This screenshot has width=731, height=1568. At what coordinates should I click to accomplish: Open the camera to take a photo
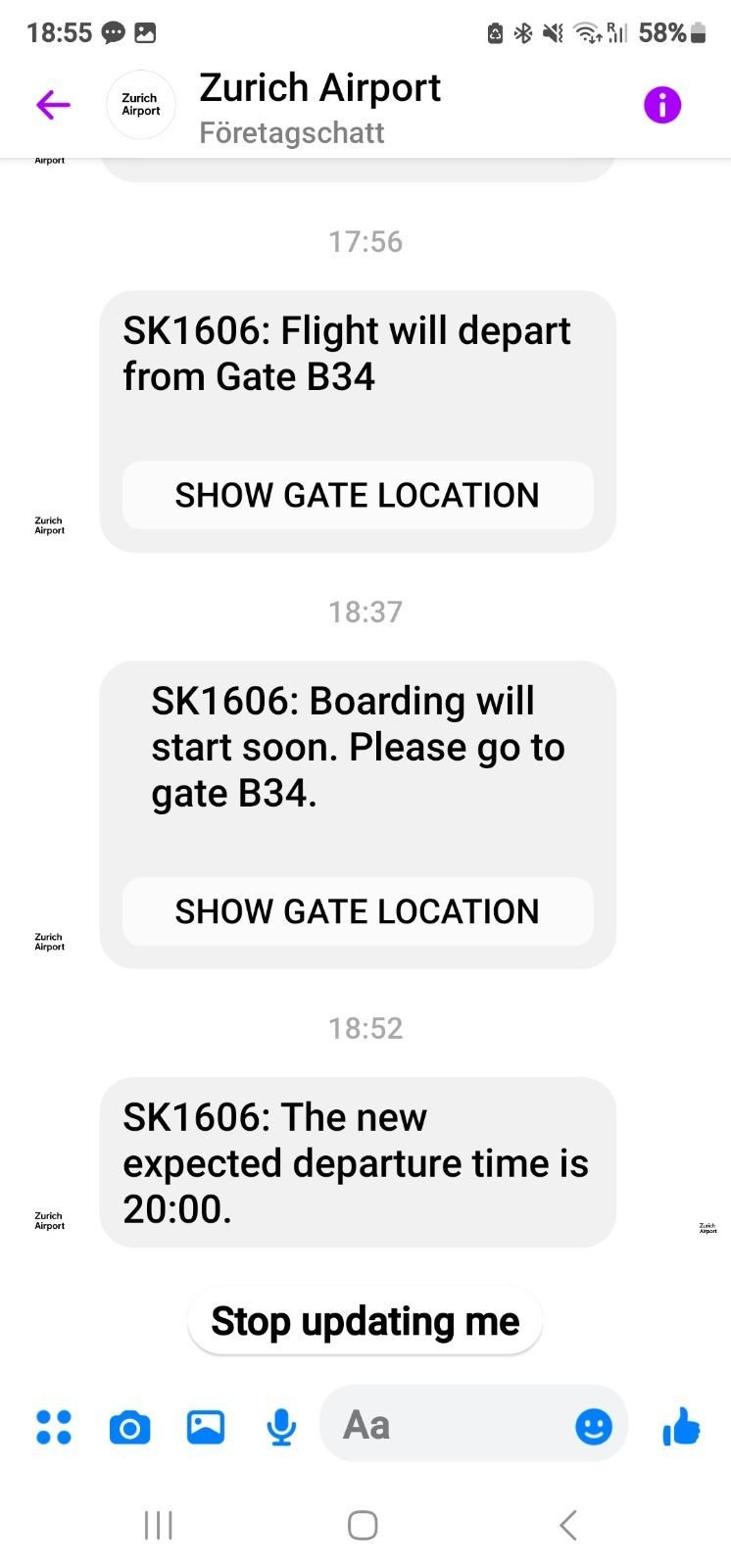tap(129, 1428)
